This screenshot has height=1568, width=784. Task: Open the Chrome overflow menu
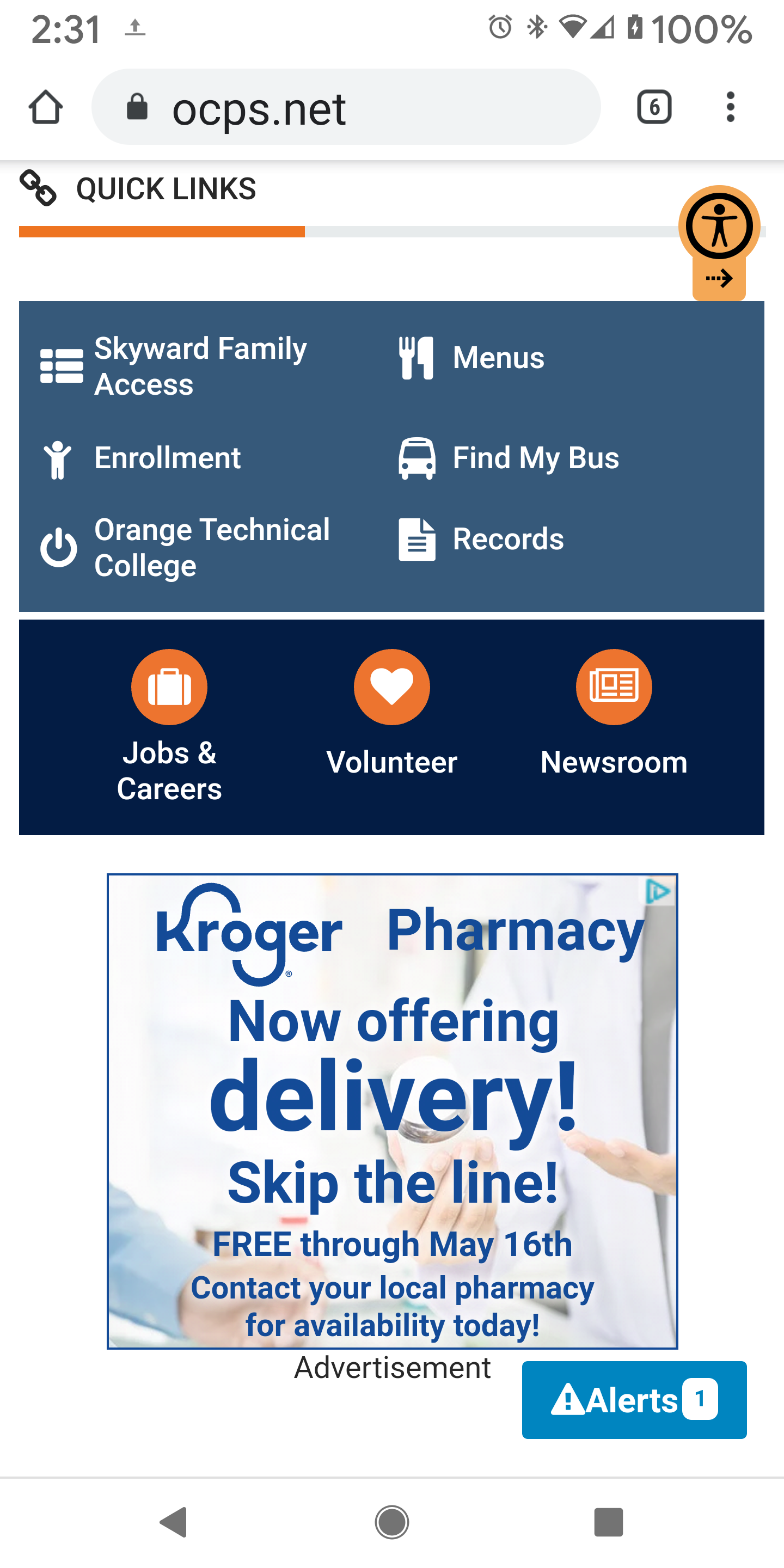click(x=730, y=107)
